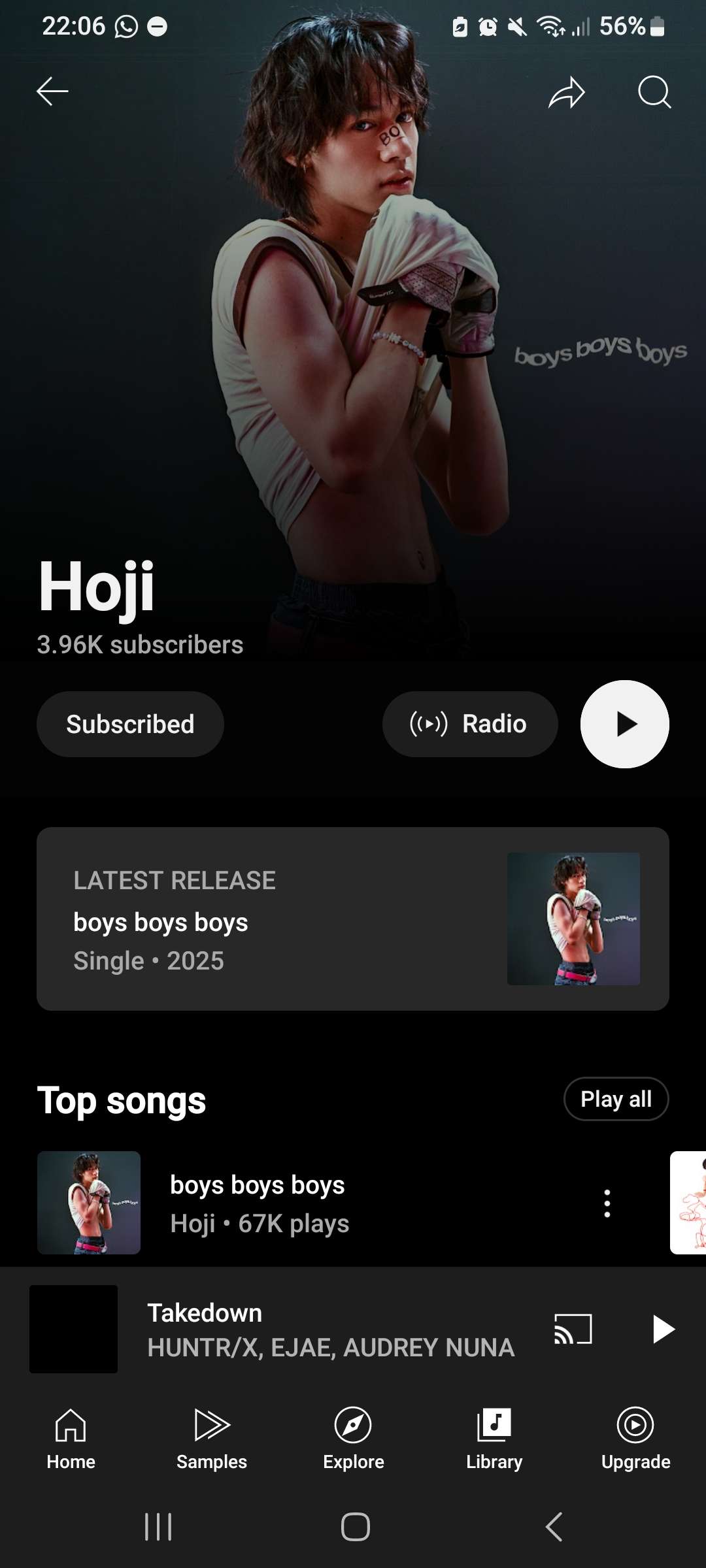Tap the Subscribed button to unsubscribe
The image size is (706, 1568).
coord(130,724)
